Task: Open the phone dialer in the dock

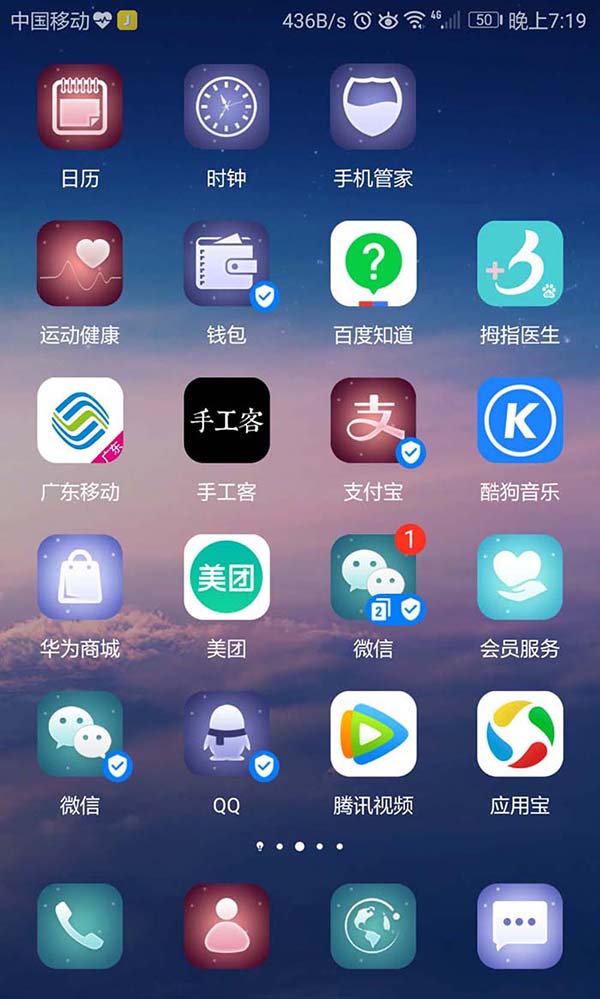Action: tap(80, 926)
